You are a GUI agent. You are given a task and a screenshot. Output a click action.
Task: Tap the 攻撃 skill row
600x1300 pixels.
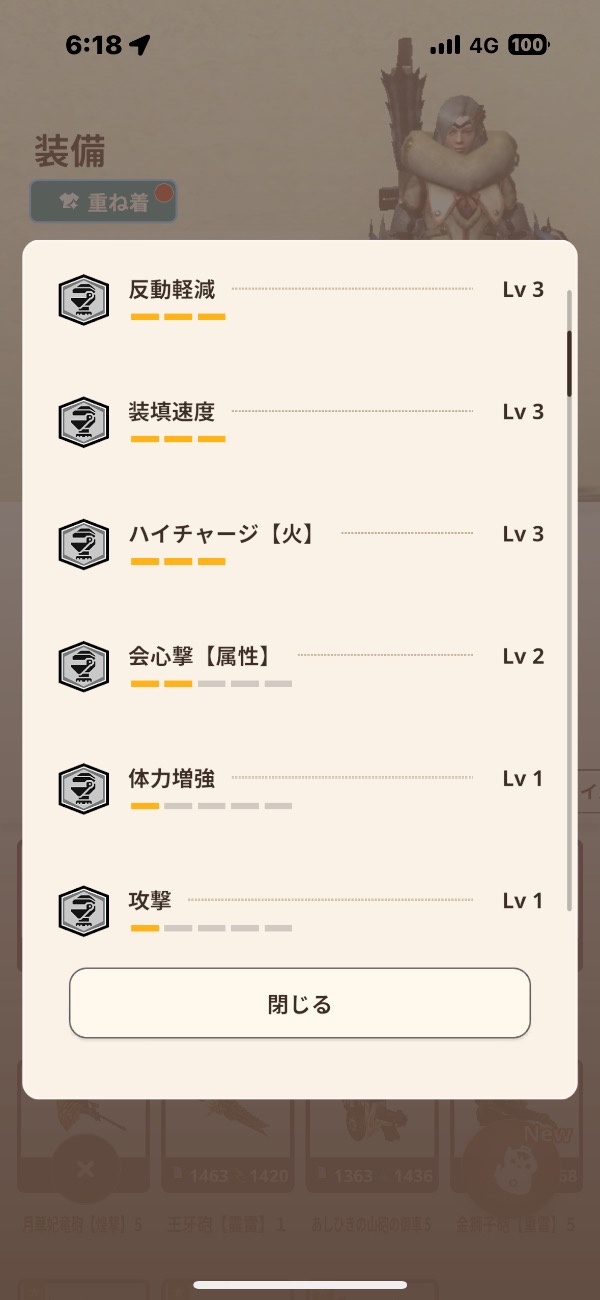(x=300, y=909)
